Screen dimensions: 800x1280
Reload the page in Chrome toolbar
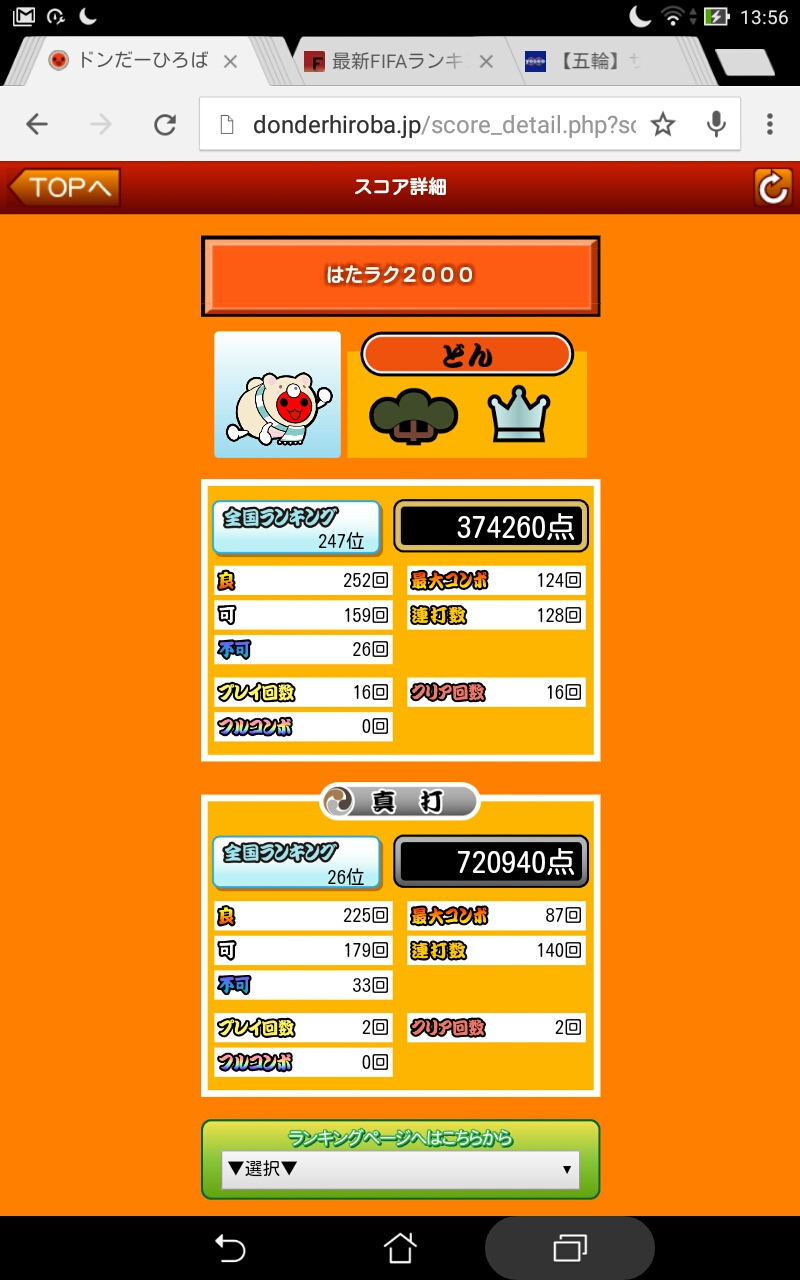tap(165, 124)
